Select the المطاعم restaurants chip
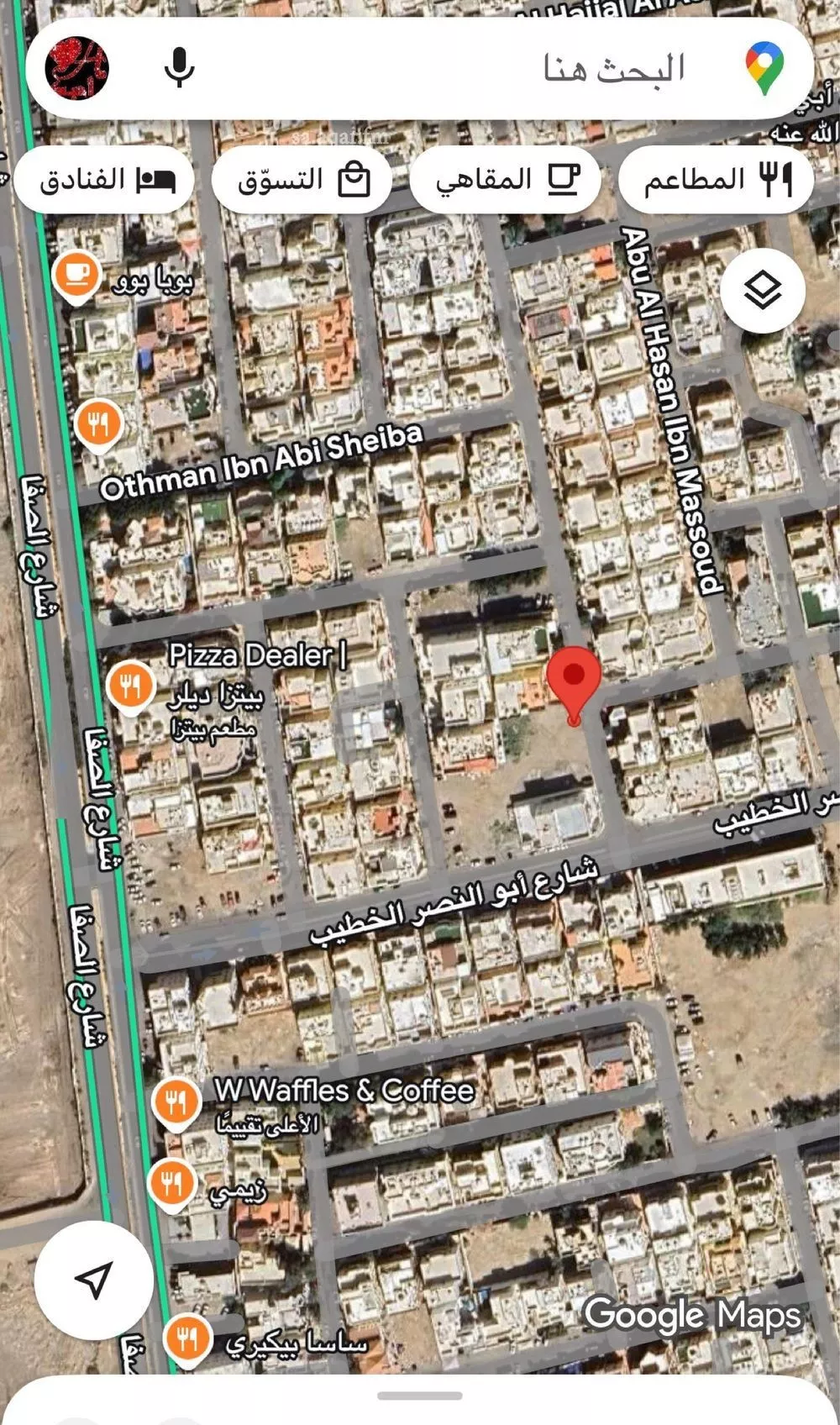The height and width of the screenshot is (1425, 840). pos(716,179)
